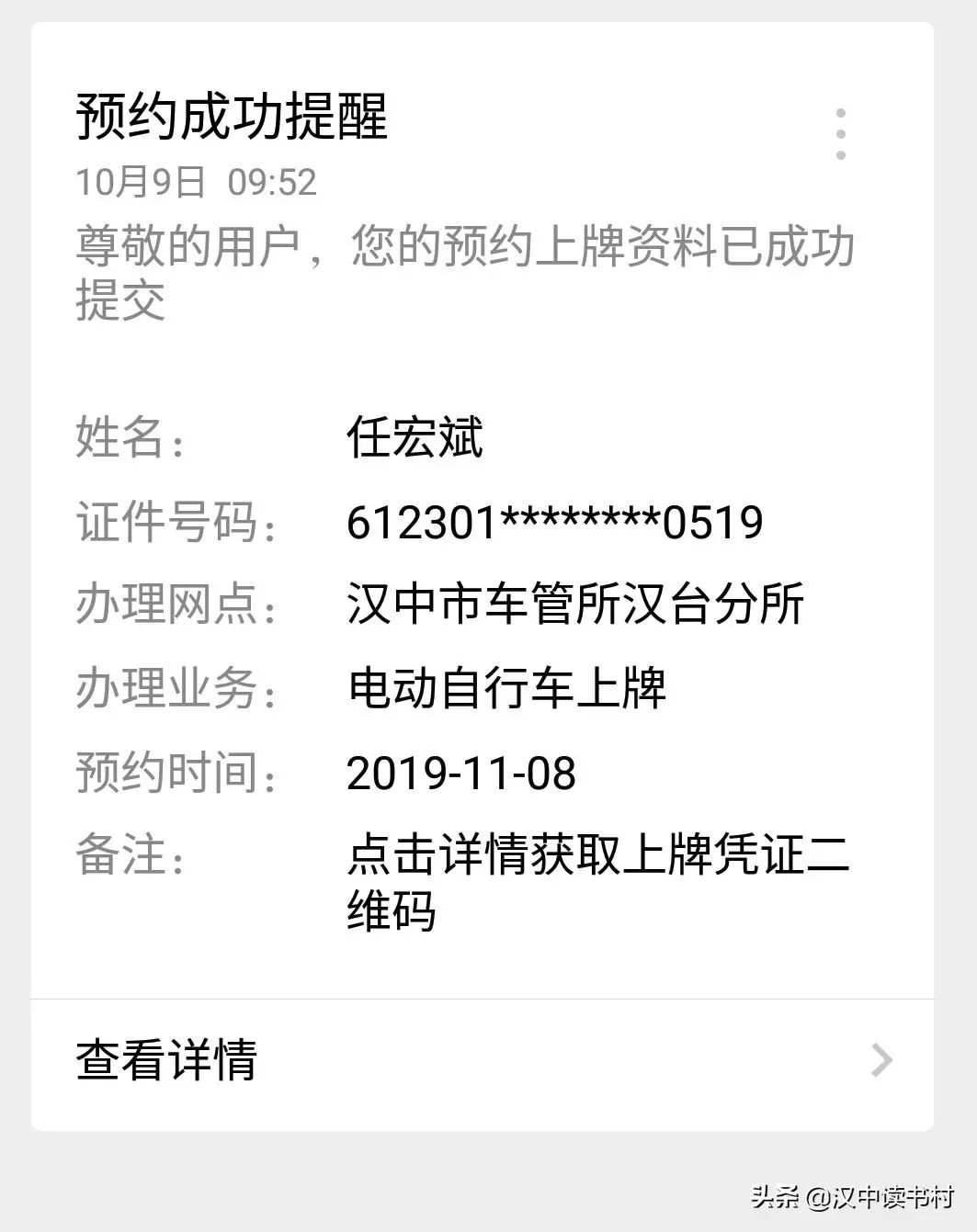
Task: Select the masked ID number 612301********0519
Action: coord(555,522)
